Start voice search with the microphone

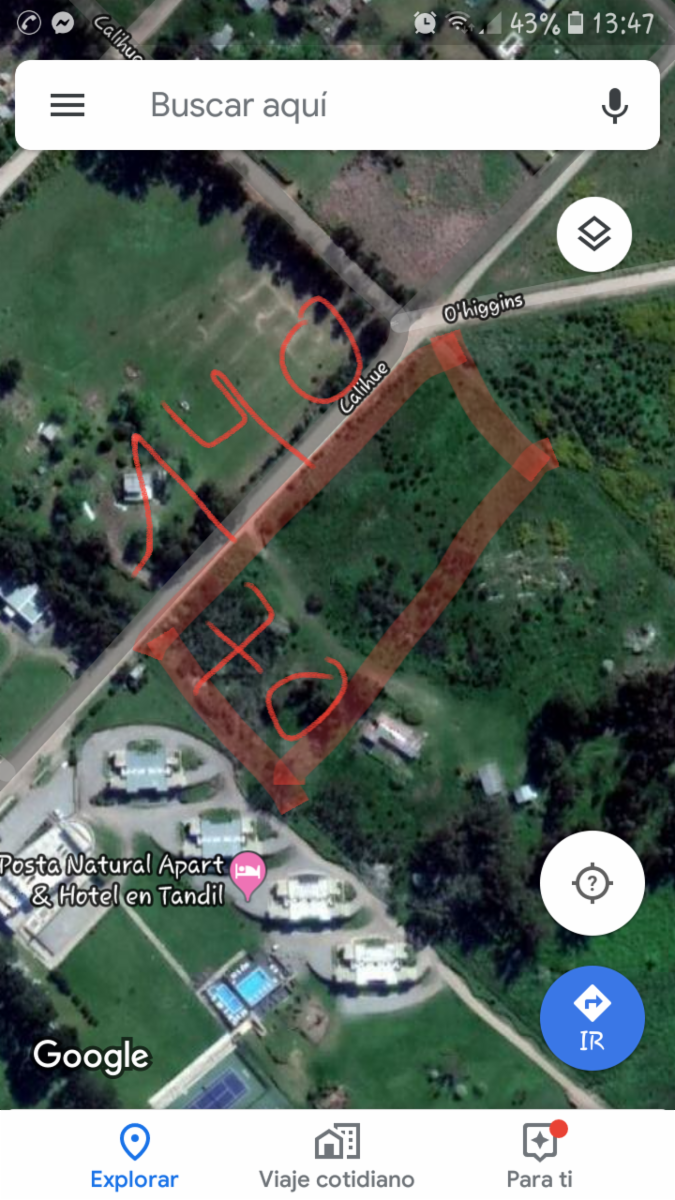coord(615,105)
